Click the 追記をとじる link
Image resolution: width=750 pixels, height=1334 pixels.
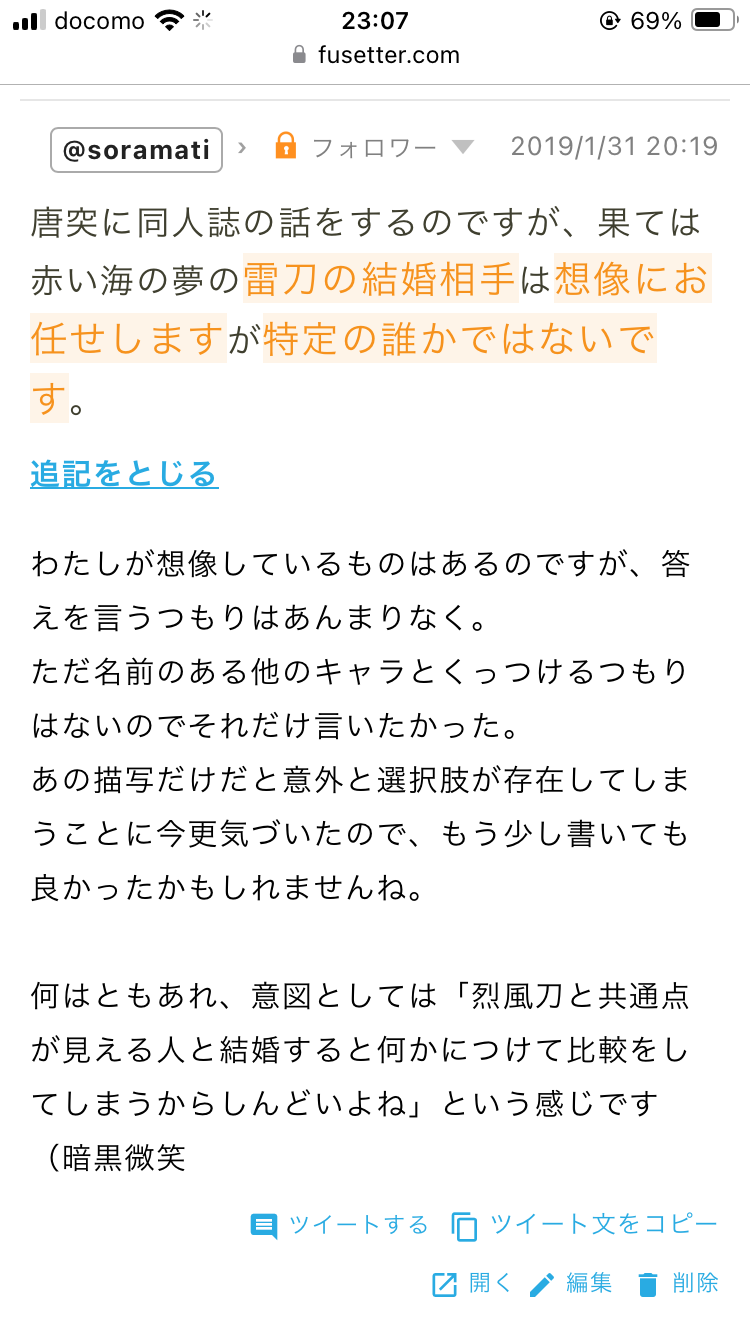tap(122, 474)
